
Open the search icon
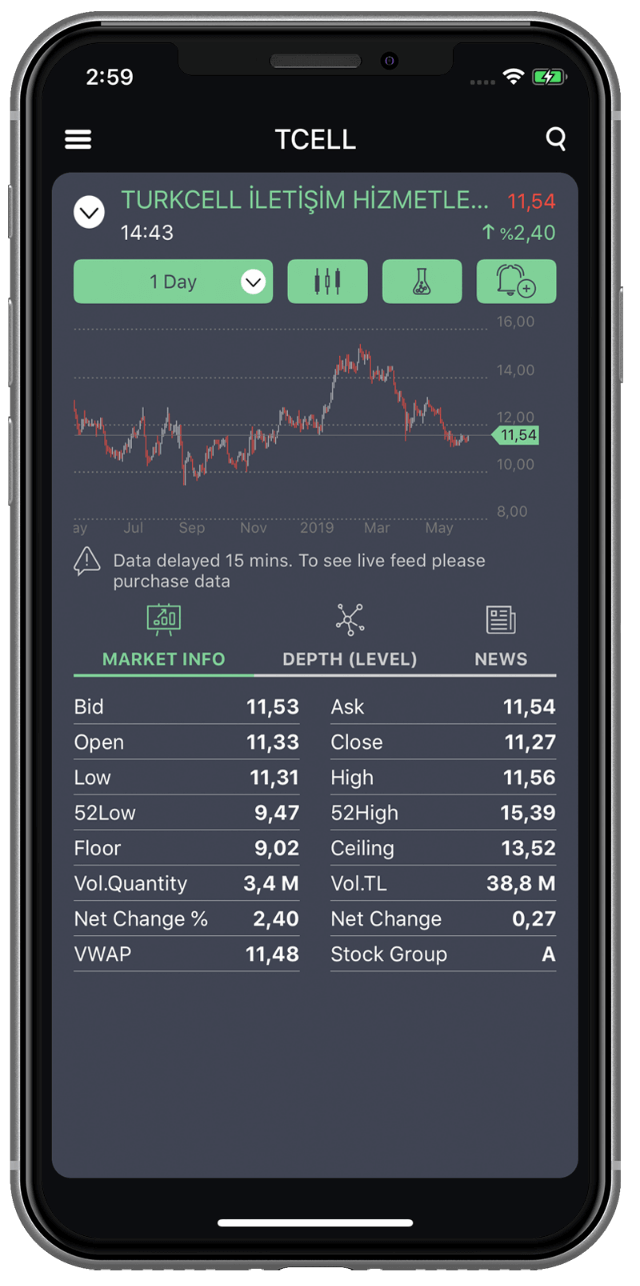(556, 139)
